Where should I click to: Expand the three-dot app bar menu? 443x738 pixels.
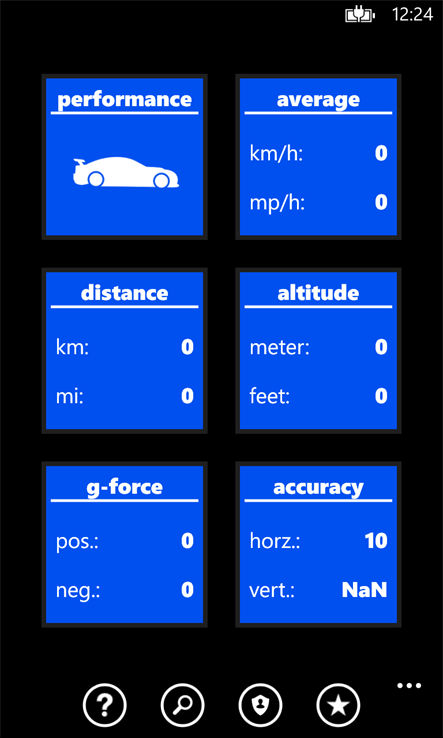(409, 685)
